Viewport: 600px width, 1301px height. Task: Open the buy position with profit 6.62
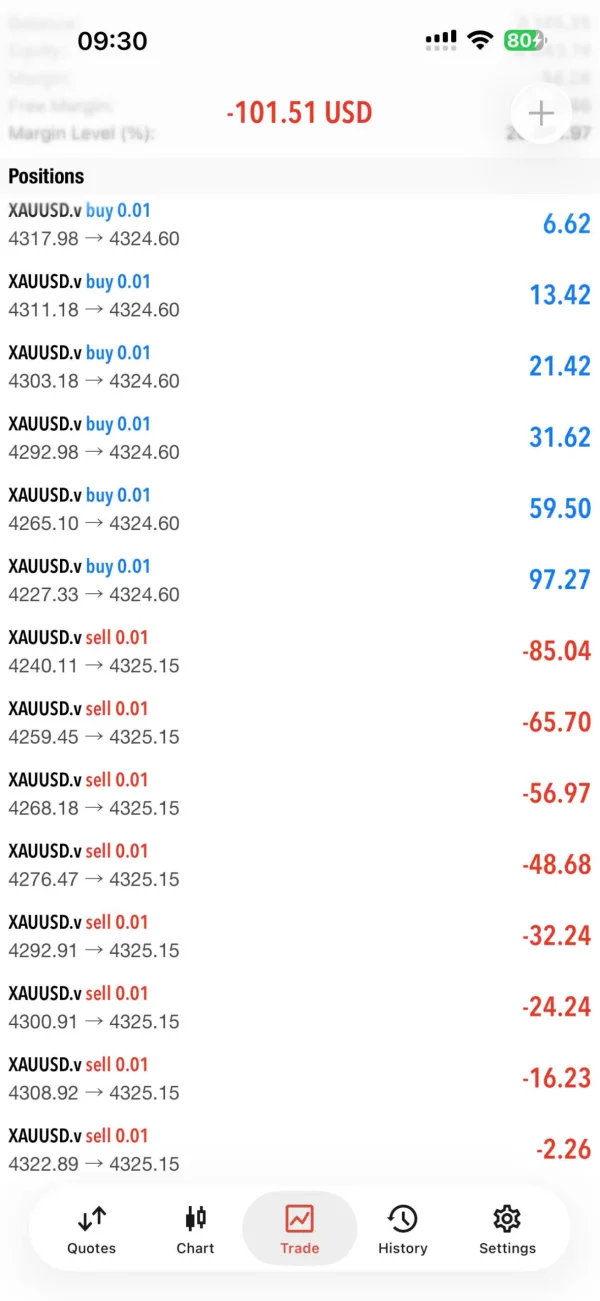click(300, 224)
